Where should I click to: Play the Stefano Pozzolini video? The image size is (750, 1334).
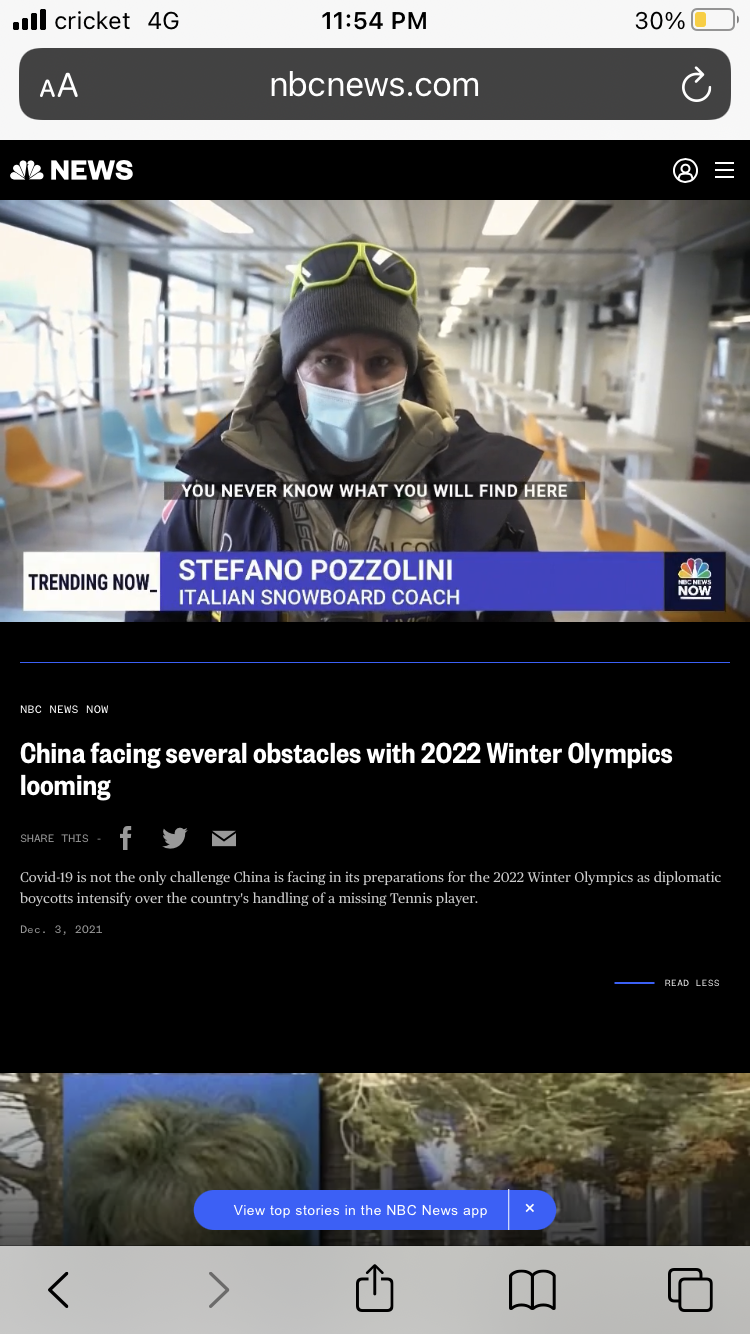click(x=375, y=411)
